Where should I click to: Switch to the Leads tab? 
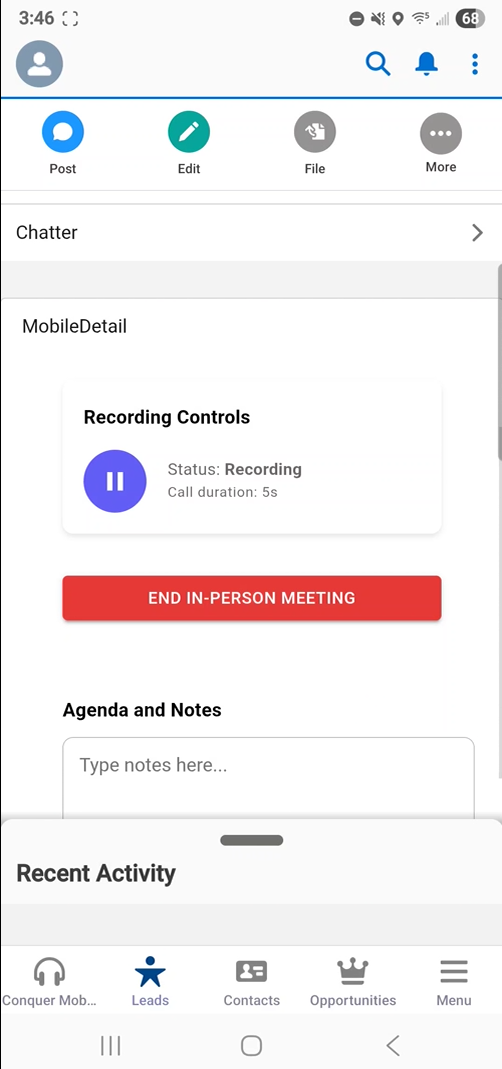point(150,982)
